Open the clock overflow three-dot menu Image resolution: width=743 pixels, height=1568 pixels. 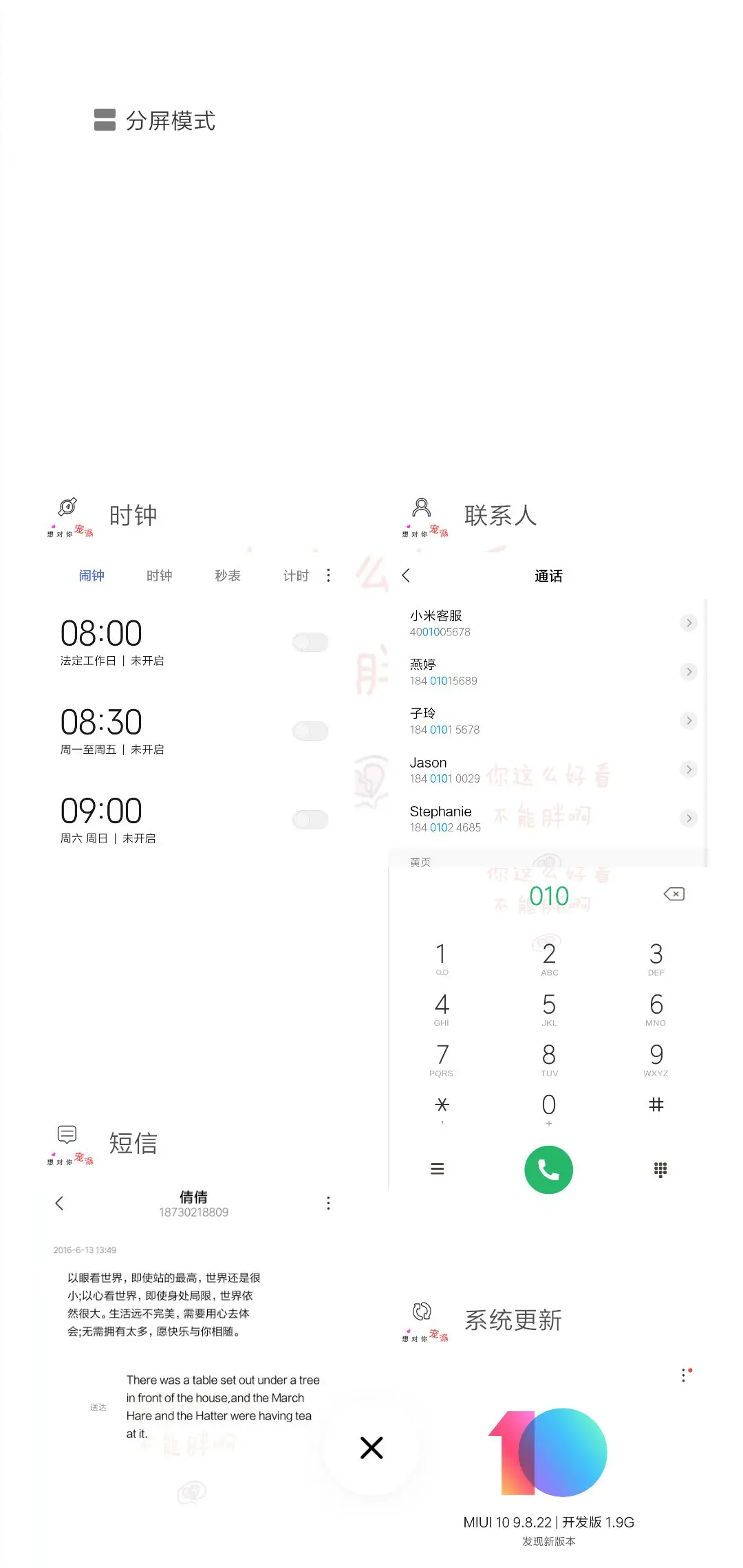click(329, 575)
